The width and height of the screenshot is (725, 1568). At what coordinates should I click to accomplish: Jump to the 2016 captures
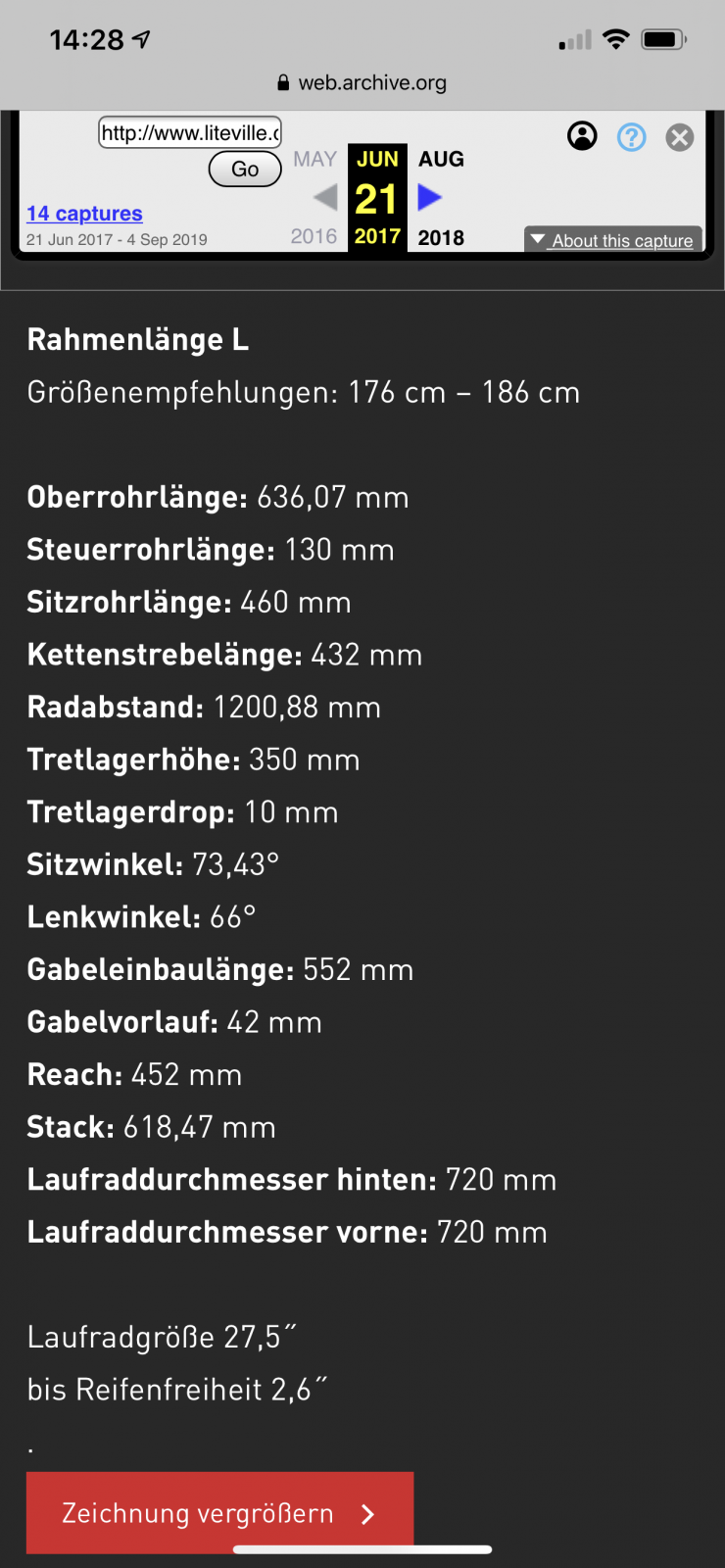pos(314,236)
